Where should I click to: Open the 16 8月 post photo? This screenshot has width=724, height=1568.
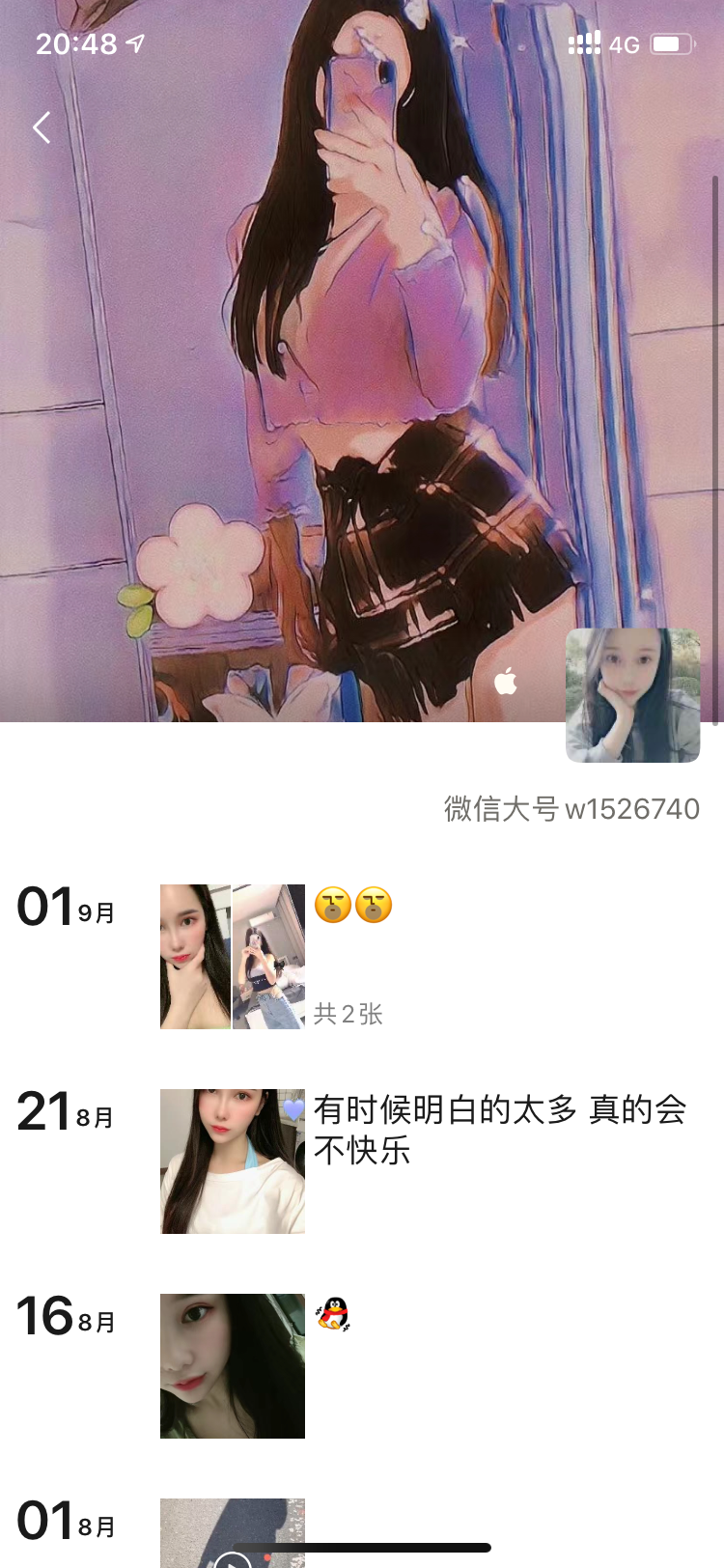click(x=233, y=1365)
